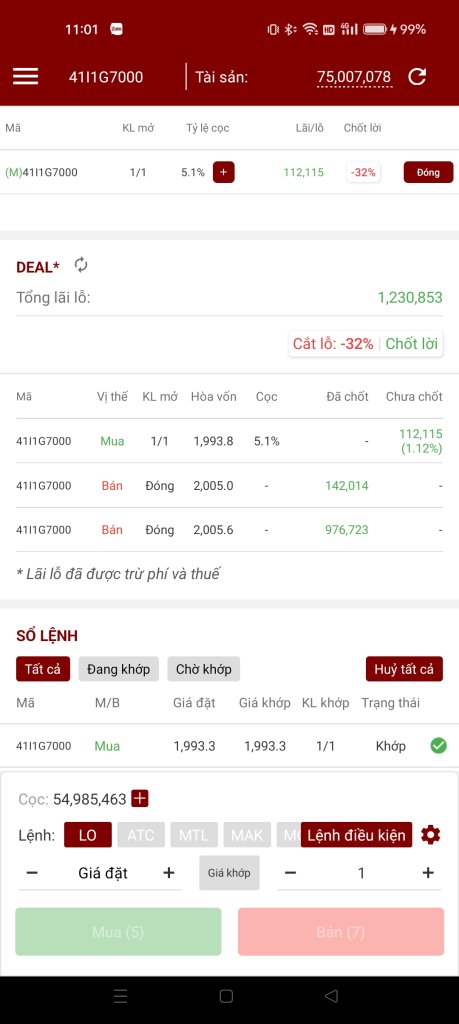The width and height of the screenshot is (459, 1024).
Task: Open Lệnh điều kiện conditional orders
Action: point(356,835)
